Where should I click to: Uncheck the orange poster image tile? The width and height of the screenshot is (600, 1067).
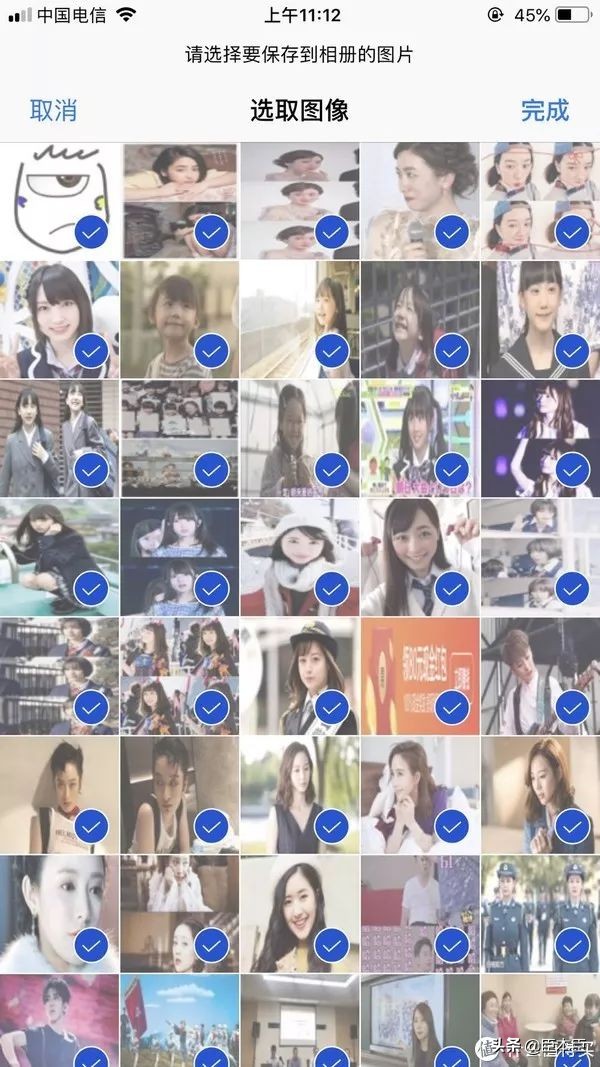[x=452, y=708]
